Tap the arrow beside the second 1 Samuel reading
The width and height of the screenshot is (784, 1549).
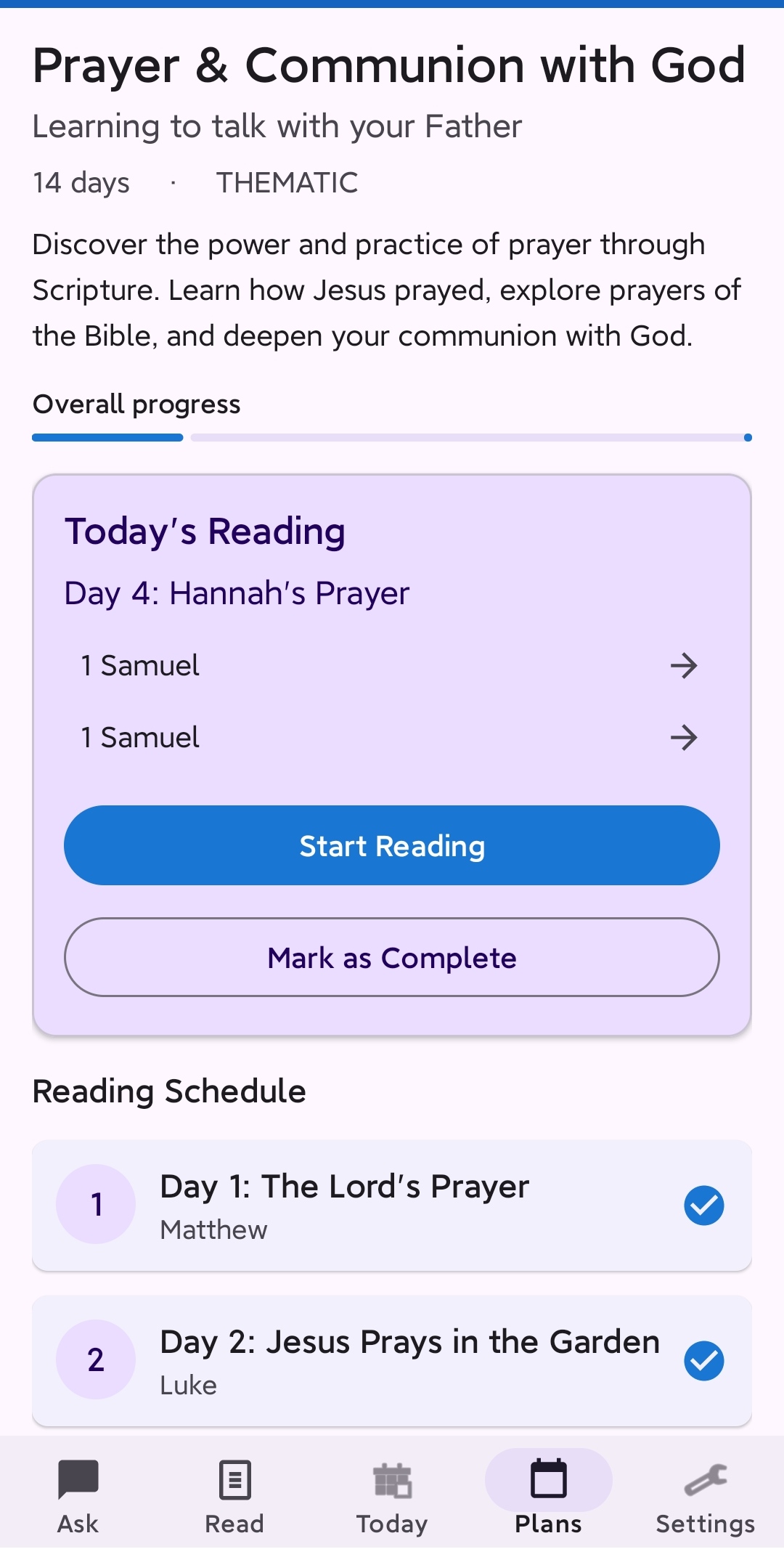[684, 736]
